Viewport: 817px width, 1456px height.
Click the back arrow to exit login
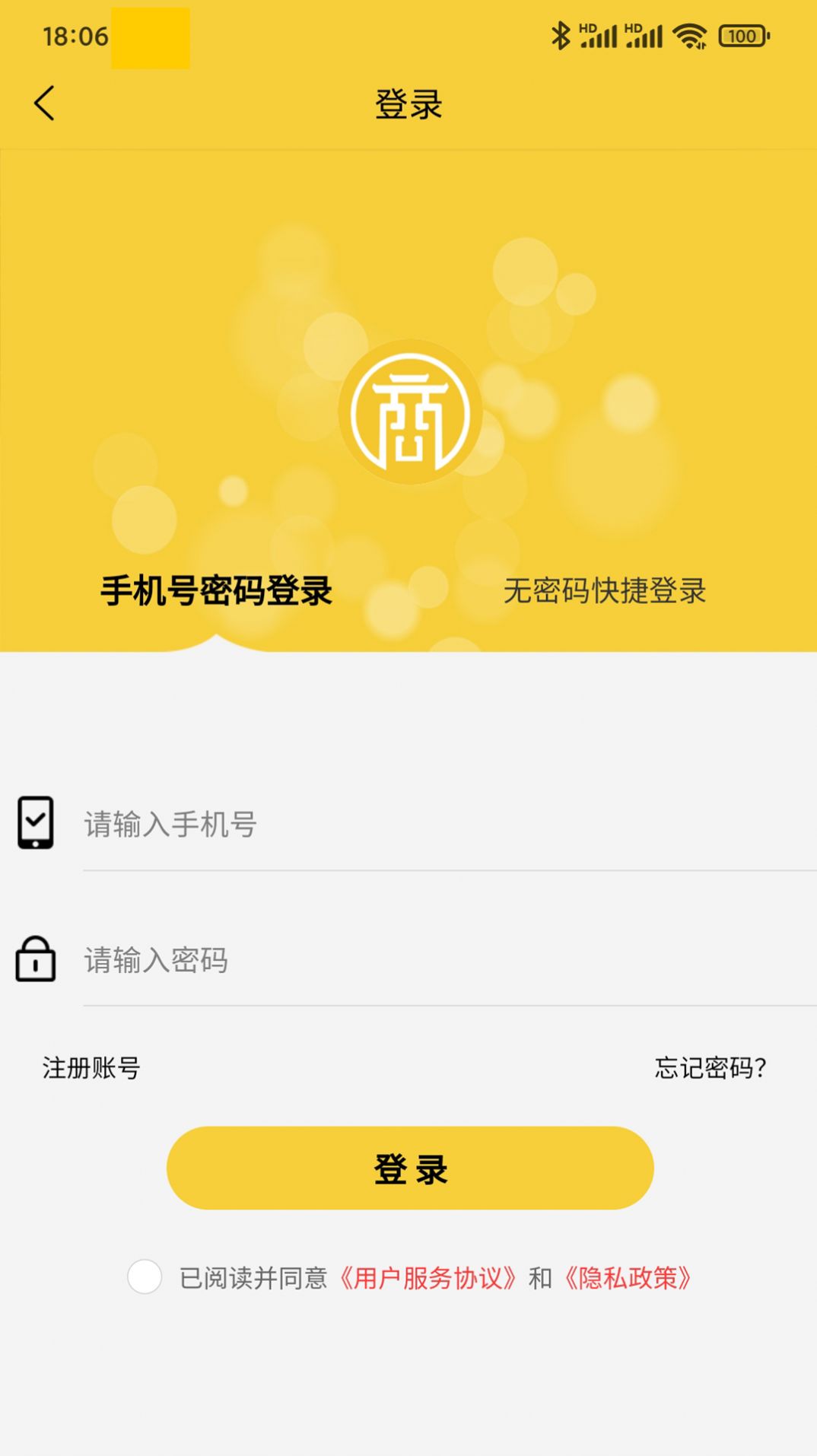[46, 104]
